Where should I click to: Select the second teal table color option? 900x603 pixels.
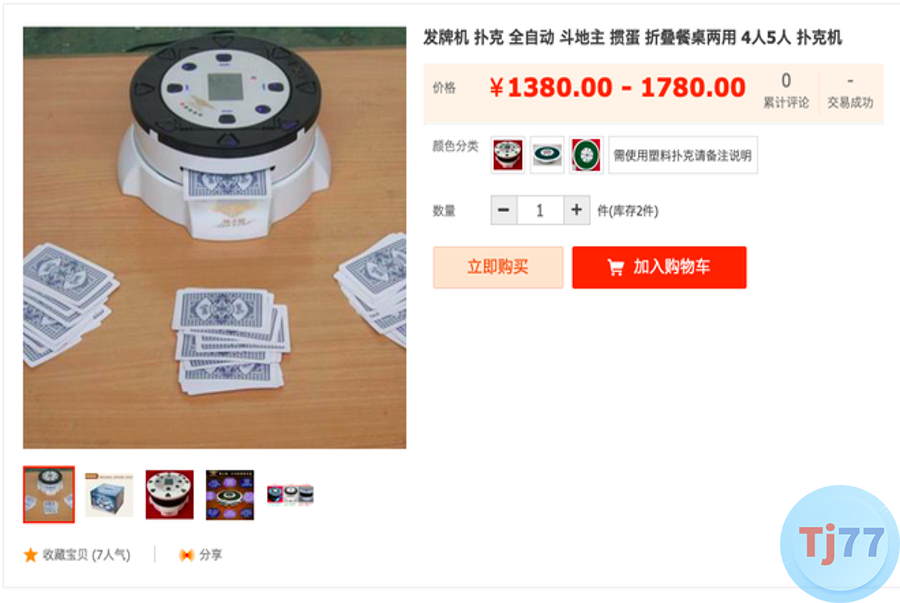pos(547,155)
